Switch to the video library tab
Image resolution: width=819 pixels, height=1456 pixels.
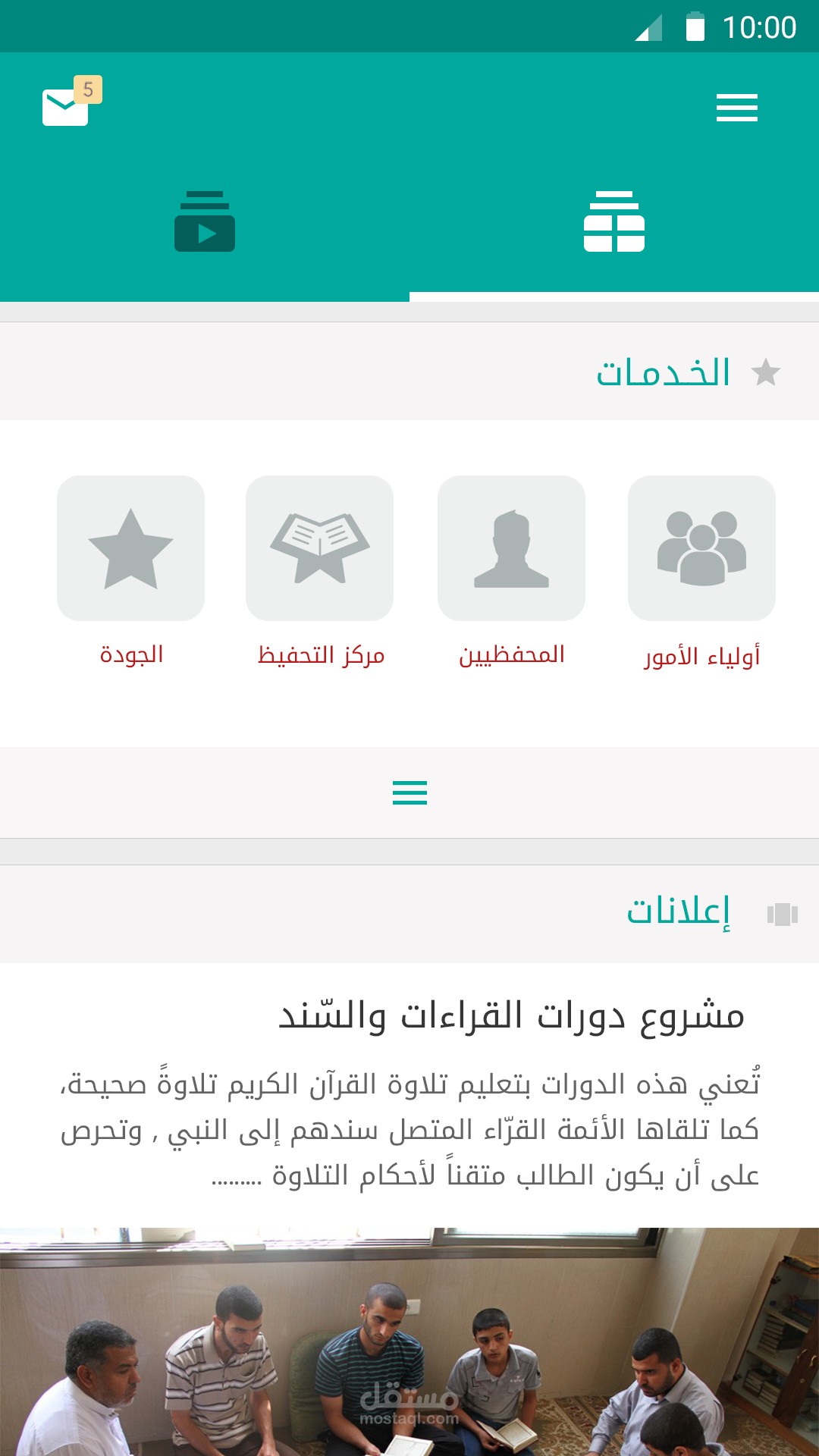(205, 222)
